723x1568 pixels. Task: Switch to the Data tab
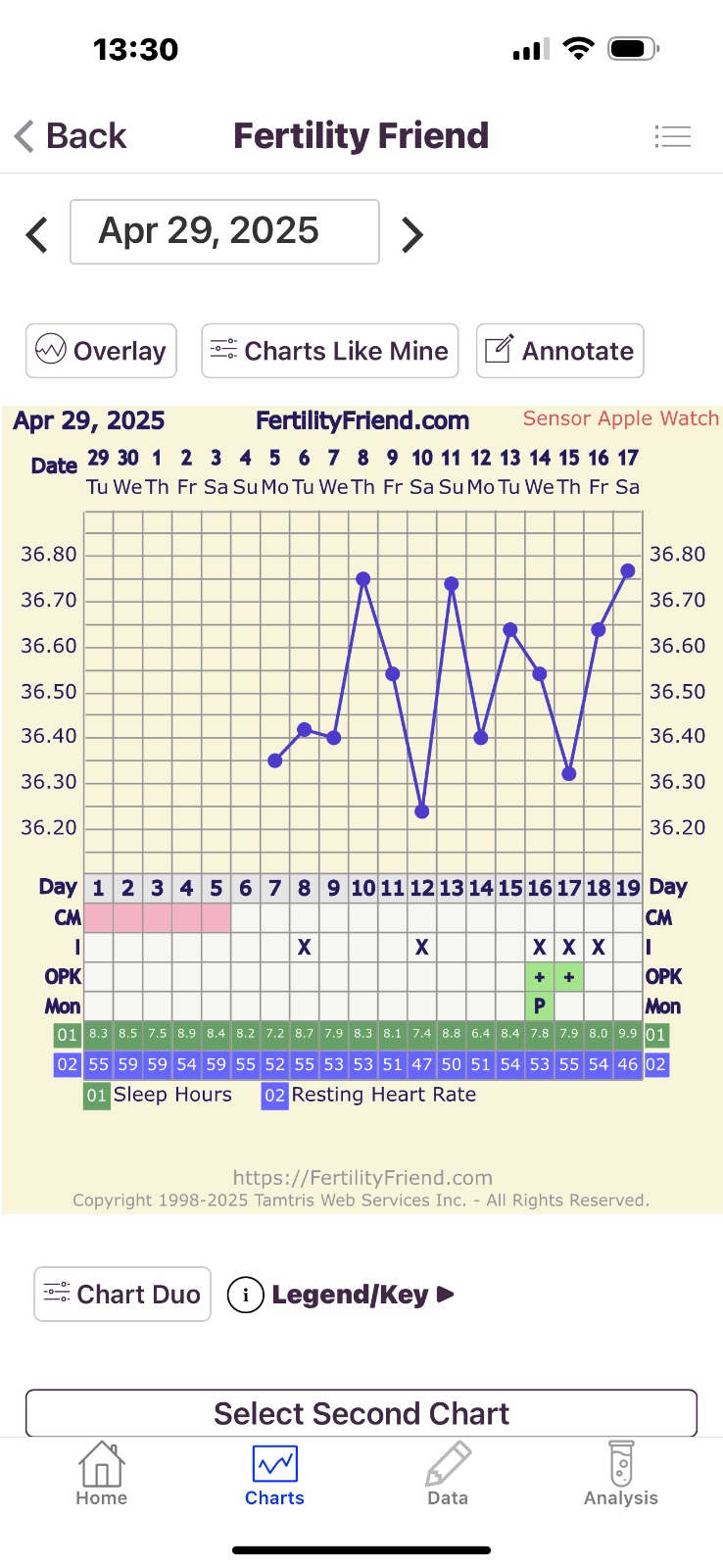tap(448, 1474)
